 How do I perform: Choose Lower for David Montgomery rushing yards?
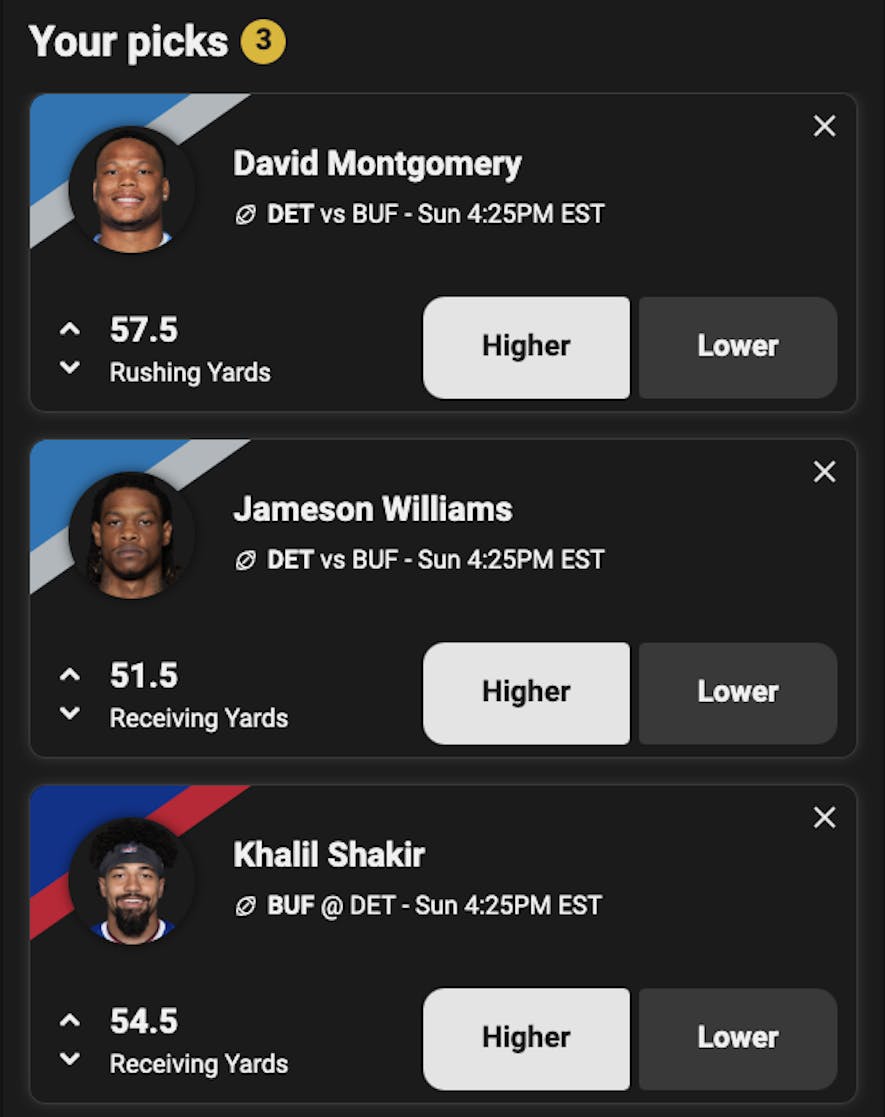(737, 347)
